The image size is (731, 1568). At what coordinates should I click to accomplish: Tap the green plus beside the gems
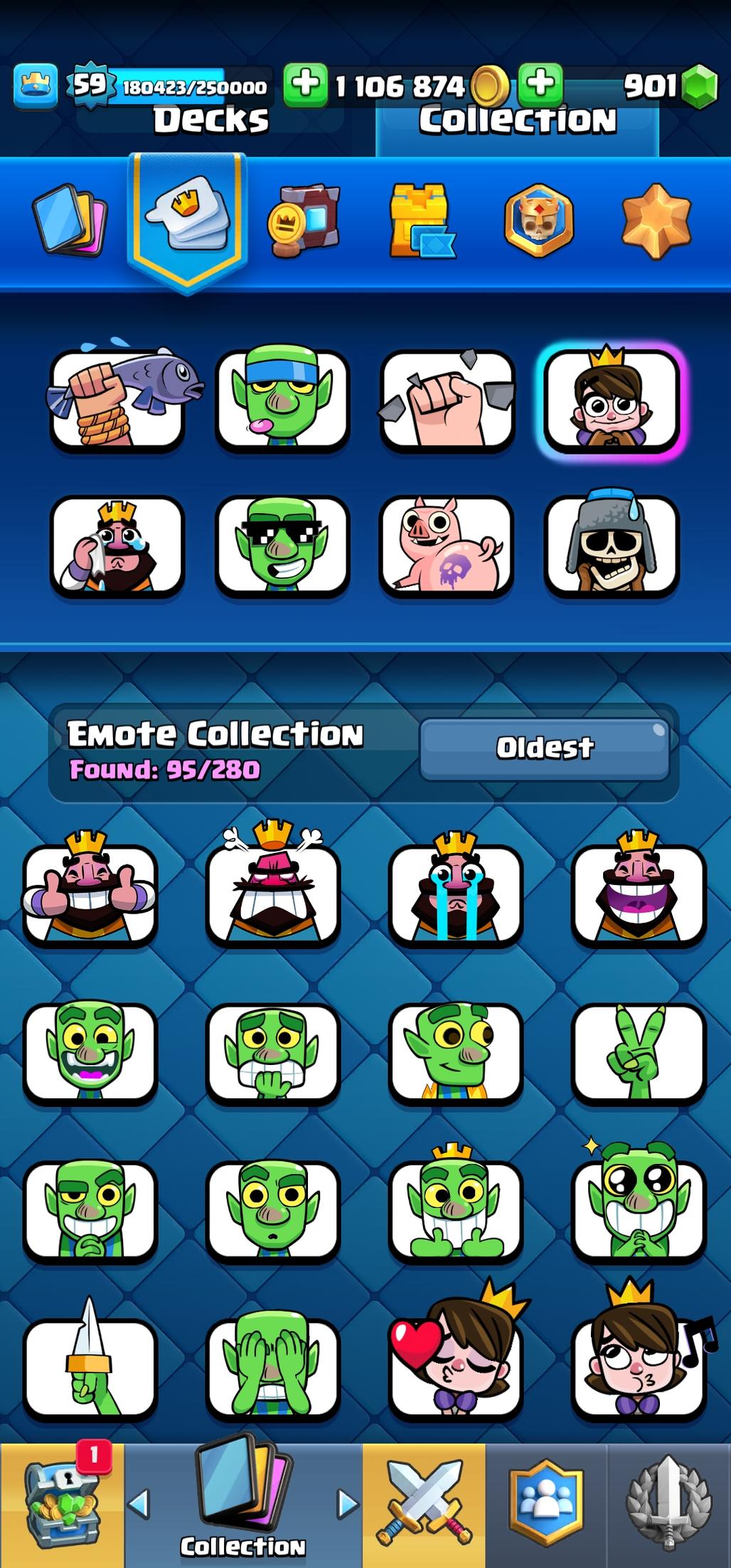click(x=540, y=84)
